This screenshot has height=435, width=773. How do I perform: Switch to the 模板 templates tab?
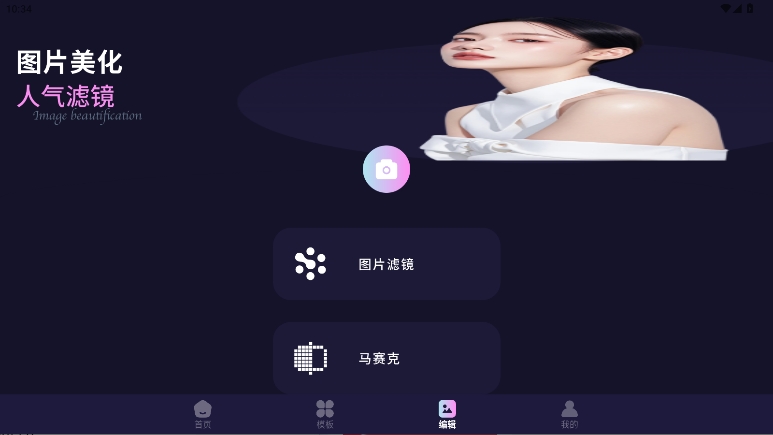[x=325, y=413]
